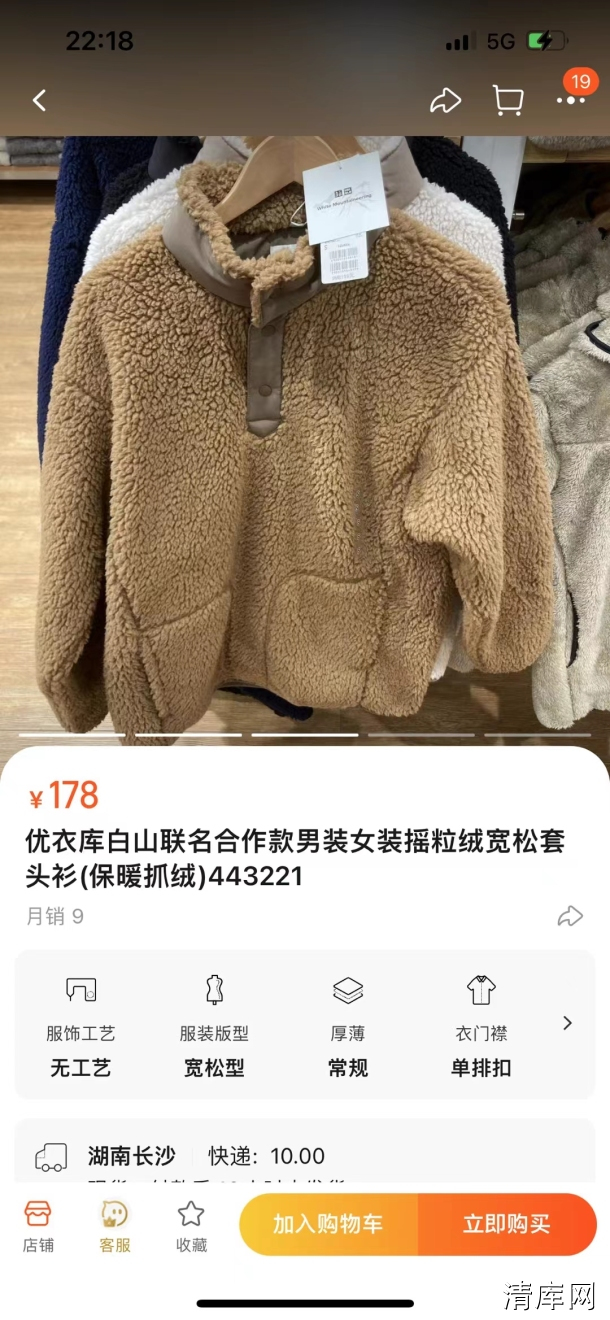Tap 加入购物车 to add to cart
Image resolution: width=610 pixels, height=1320 pixels.
(328, 1224)
